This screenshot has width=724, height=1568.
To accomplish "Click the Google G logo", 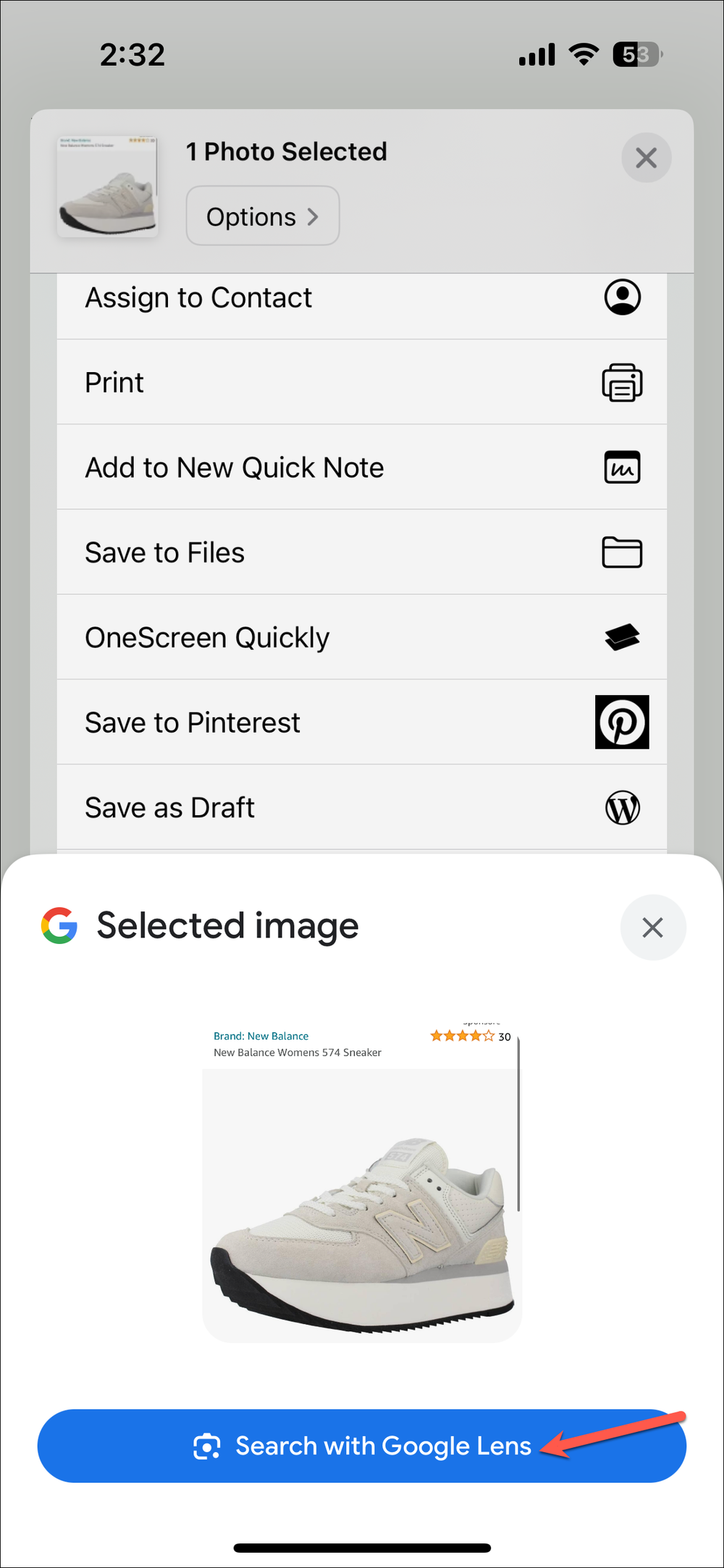I will (59, 925).
